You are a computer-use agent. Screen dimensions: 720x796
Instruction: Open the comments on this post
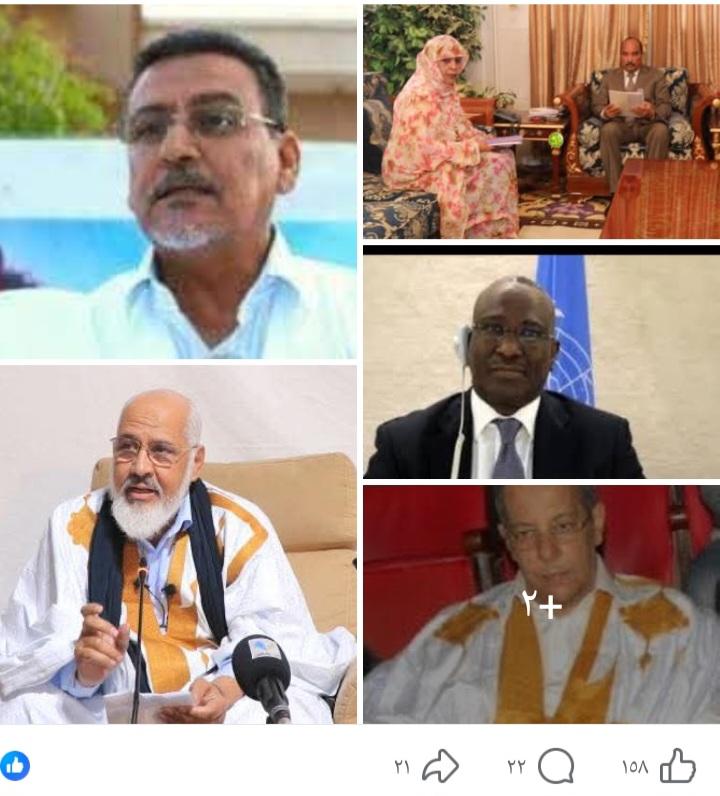tap(555, 767)
